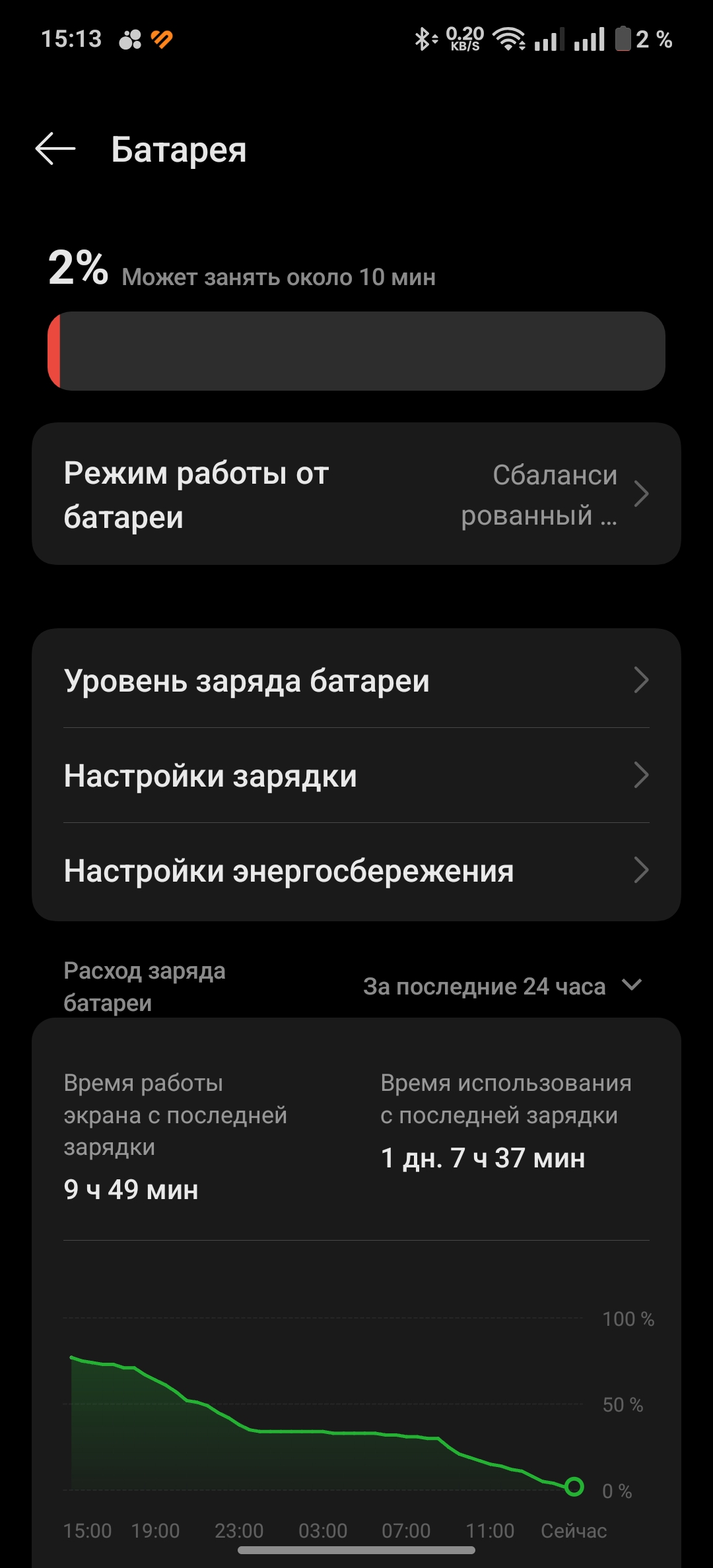Open Настройки энергосбережения
713x1568 pixels.
click(x=356, y=870)
